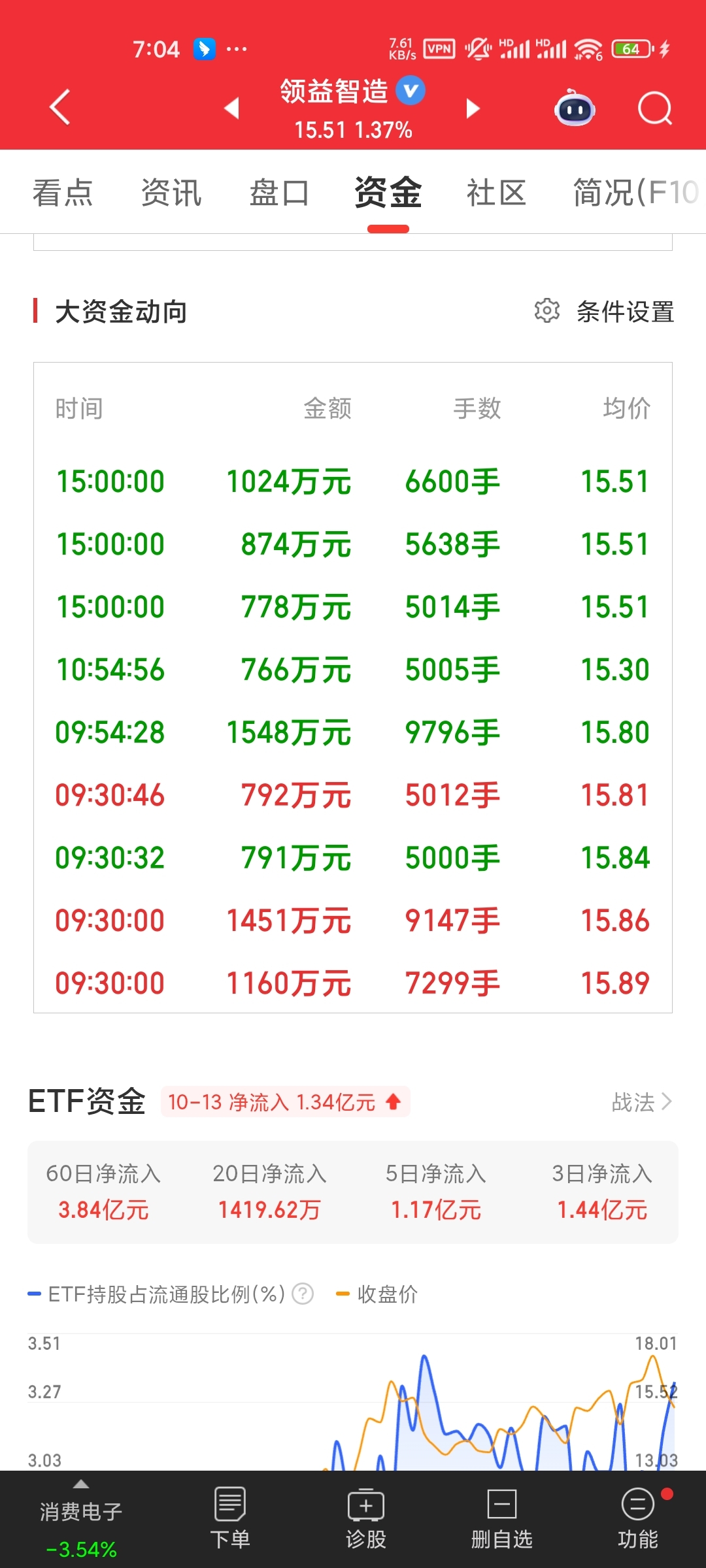
Task: Switch to the 资讯 tab
Action: click(x=171, y=193)
